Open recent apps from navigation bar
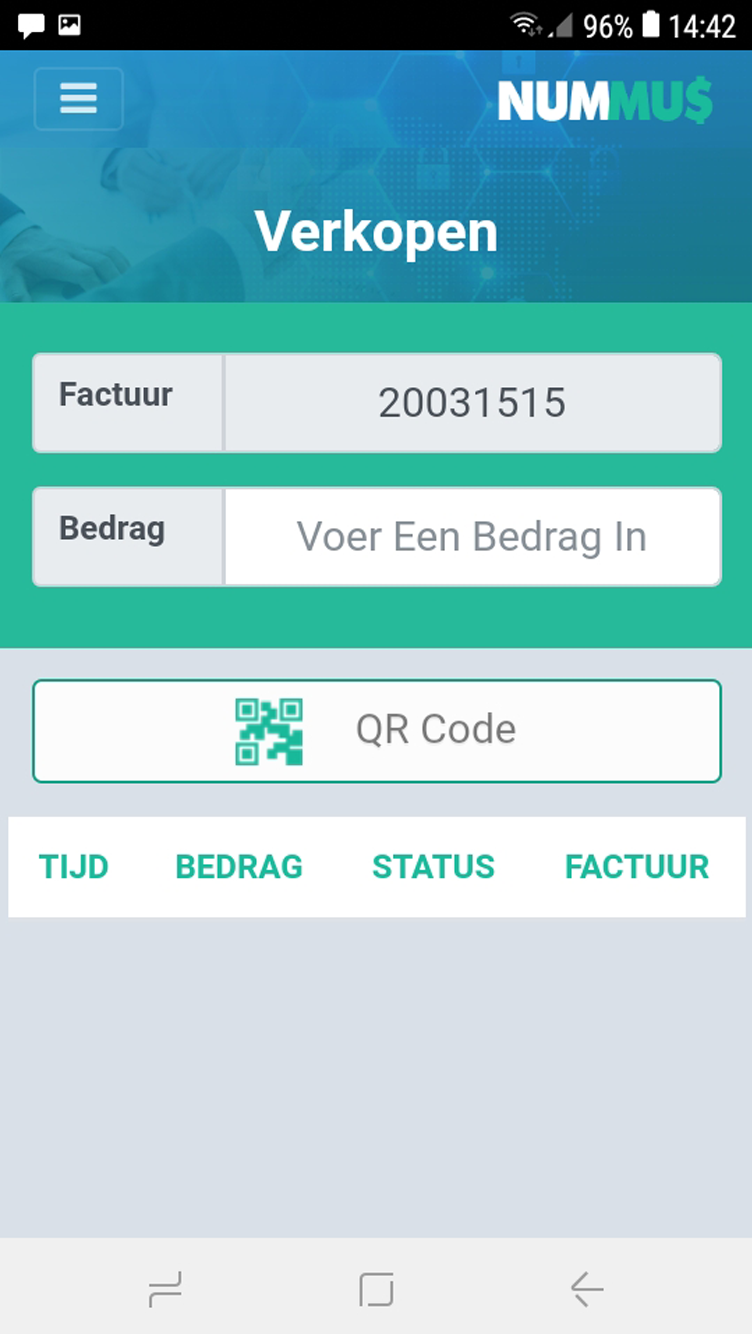This screenshot has height=1334, width=752. pyautogui.click(x=165, y=1289)
